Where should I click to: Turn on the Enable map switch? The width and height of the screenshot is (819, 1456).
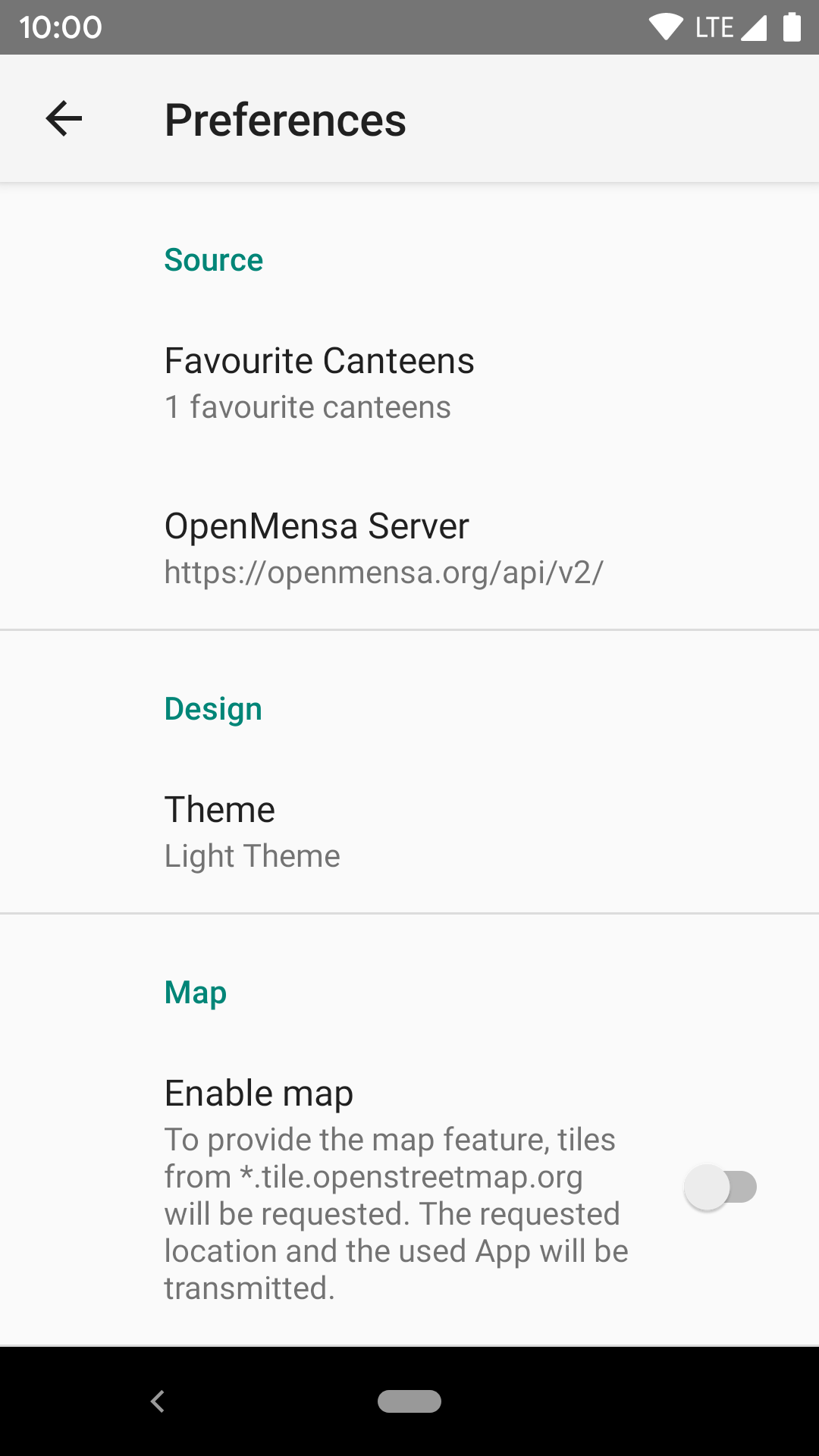pos(720,1188)
